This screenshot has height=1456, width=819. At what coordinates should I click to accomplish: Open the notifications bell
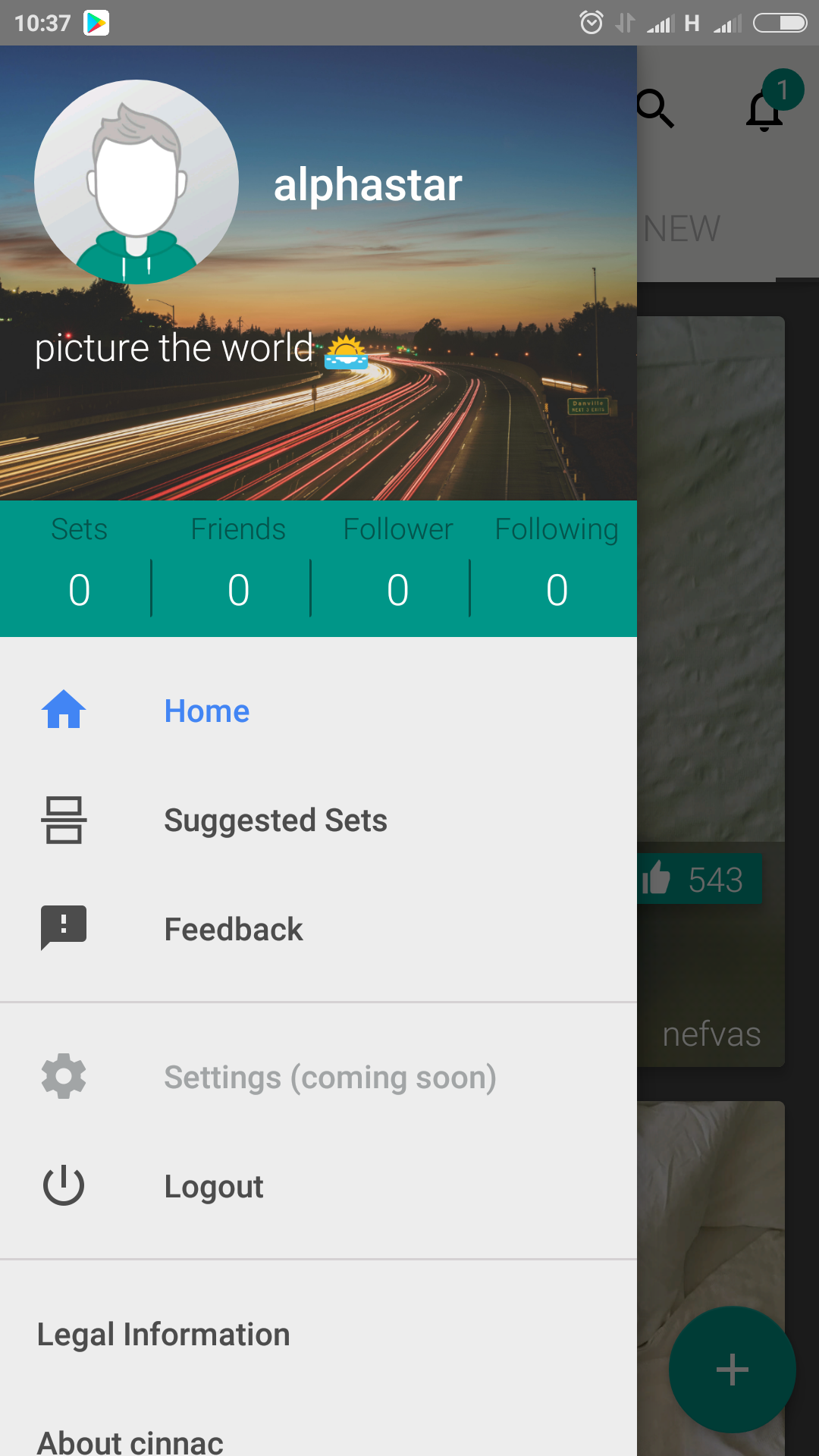pos(766,109)
